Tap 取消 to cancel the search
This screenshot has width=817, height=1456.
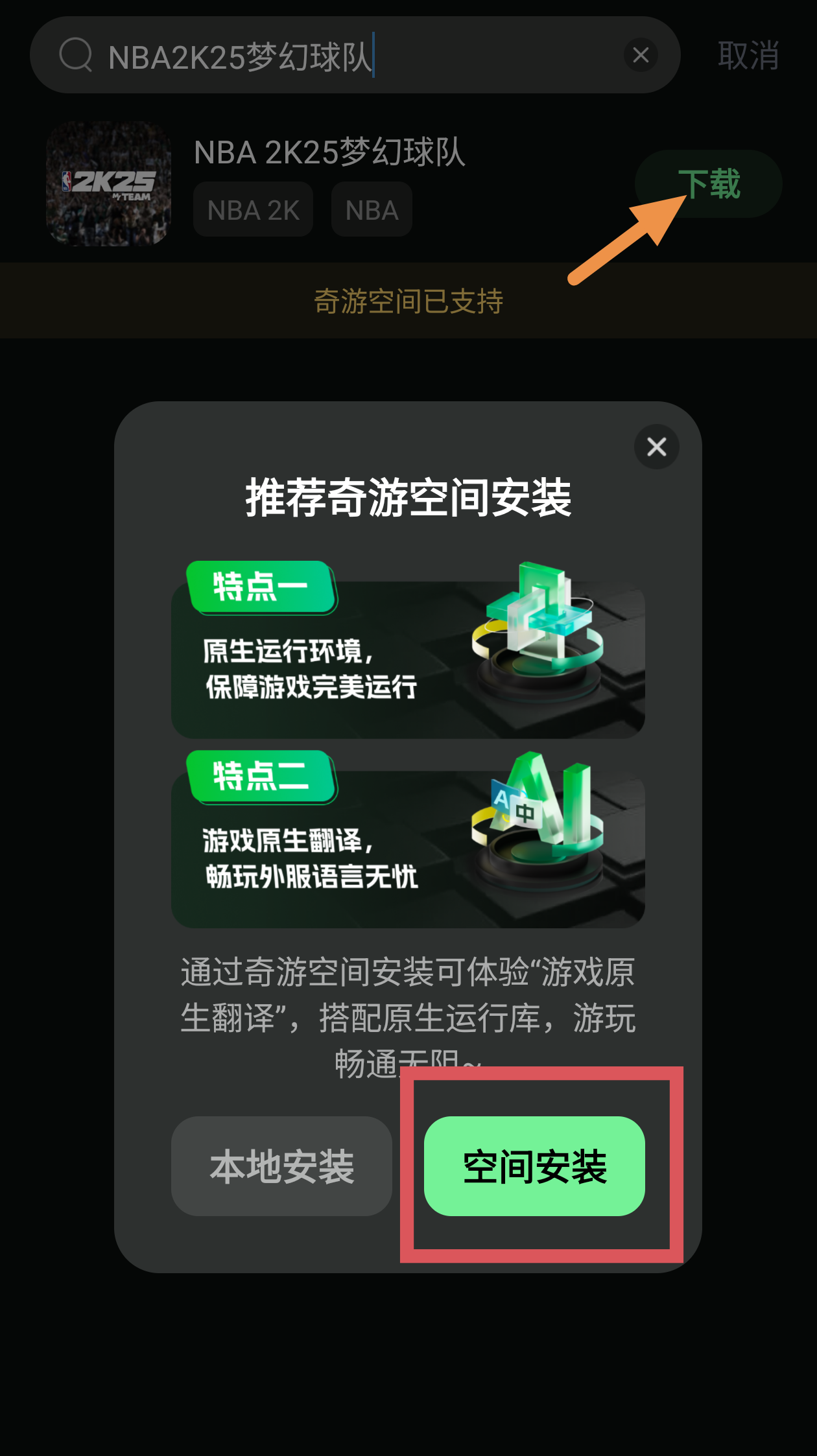(748, 56)
